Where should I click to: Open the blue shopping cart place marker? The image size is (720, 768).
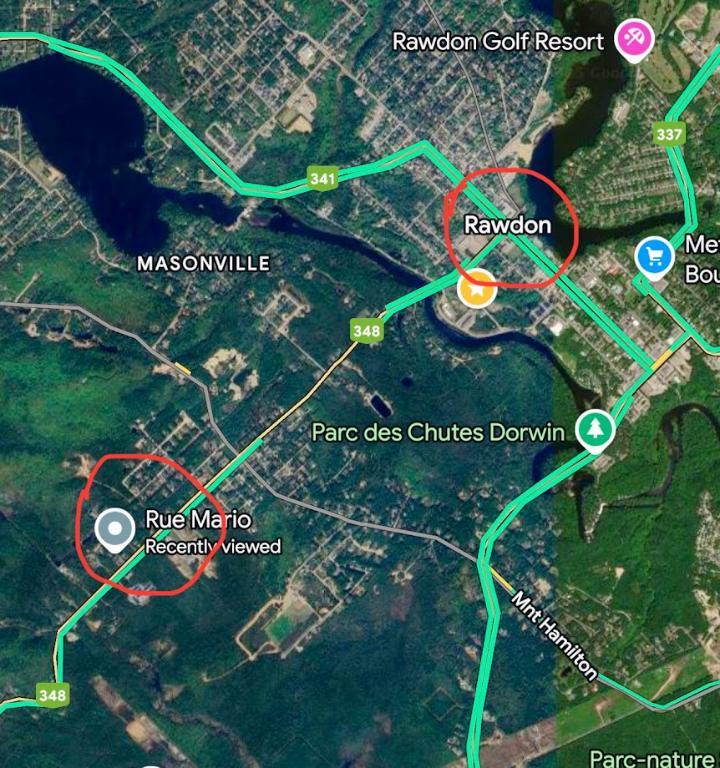tap(654, 257)
